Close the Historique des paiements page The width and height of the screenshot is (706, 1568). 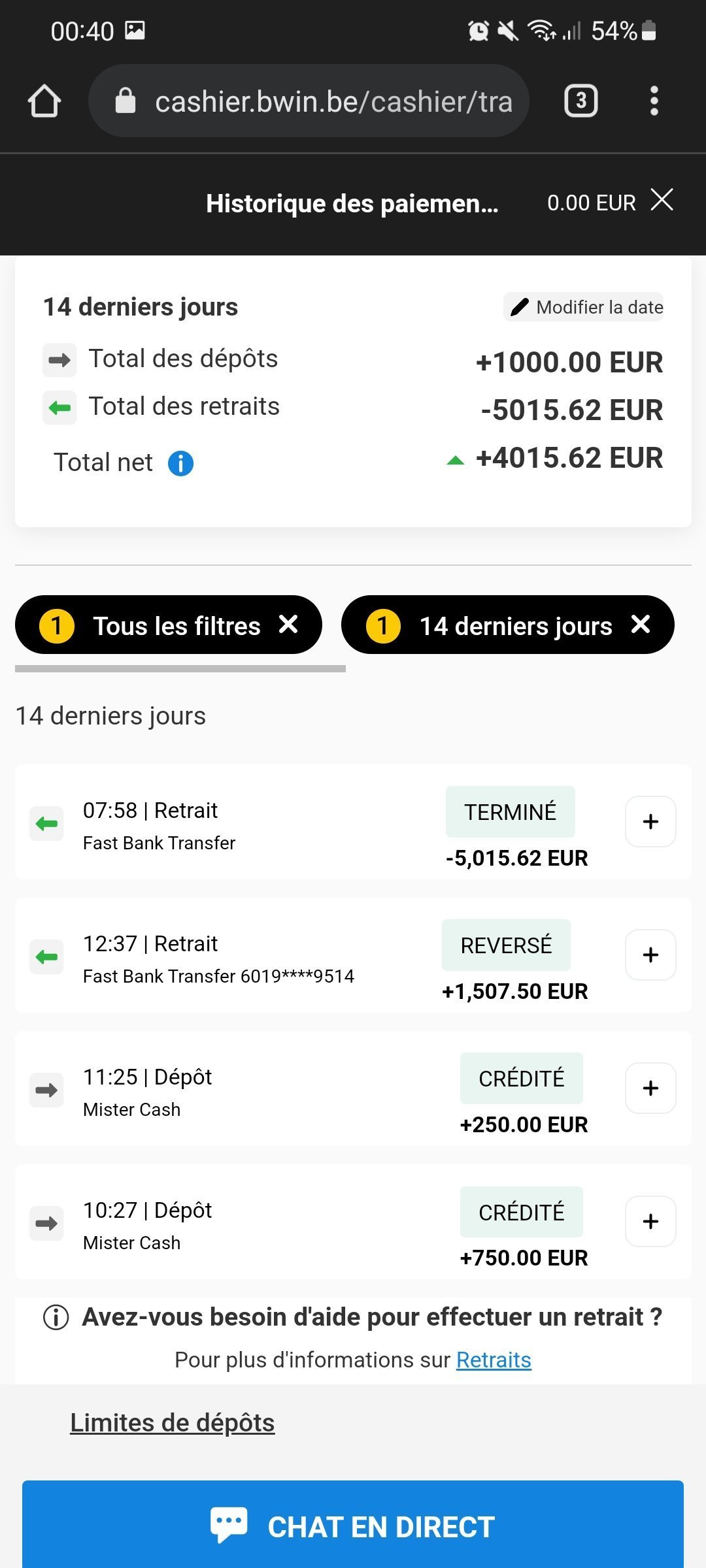click(x=662, y=201)
